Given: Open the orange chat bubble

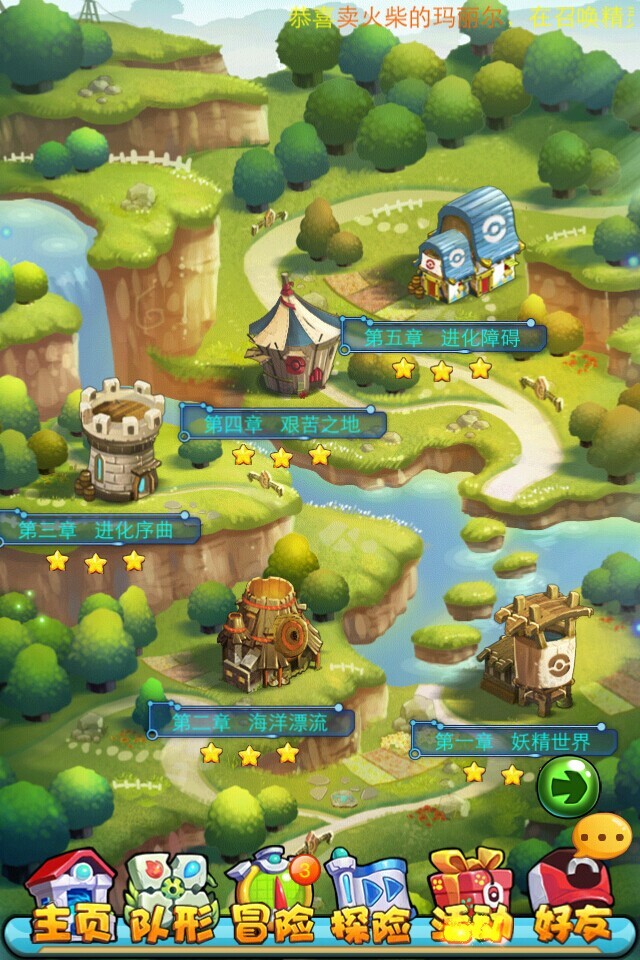Looking at the screenshot, I should coord(603,832).
